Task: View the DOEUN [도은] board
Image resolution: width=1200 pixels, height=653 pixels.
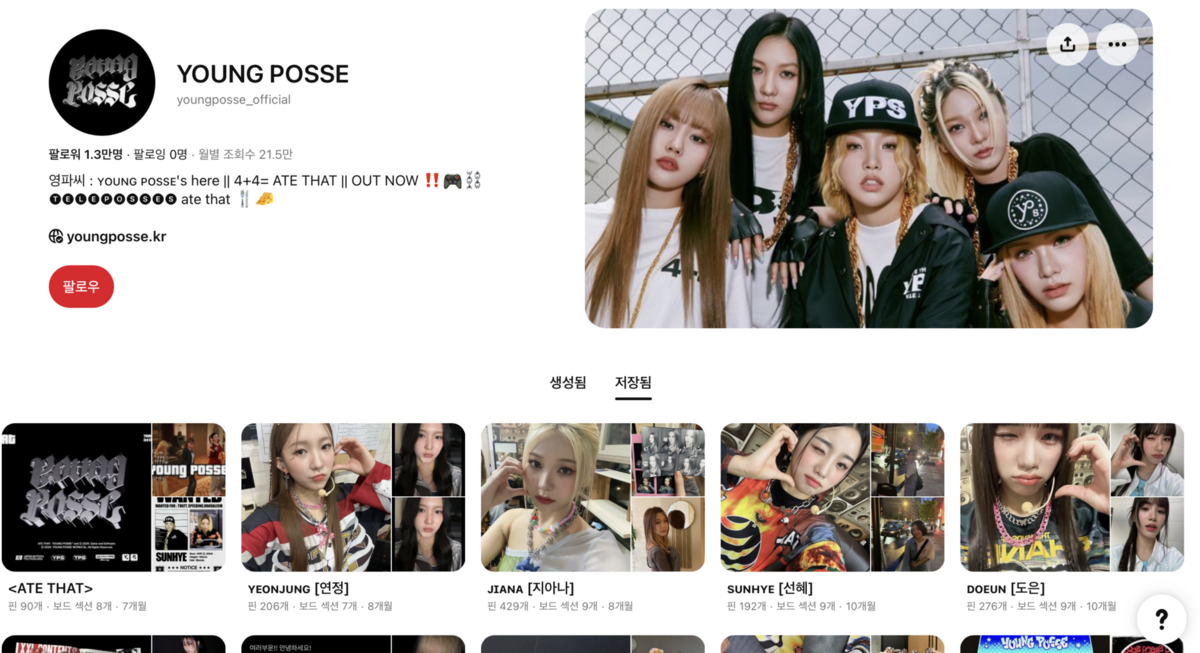Action: click(1072, 498)
